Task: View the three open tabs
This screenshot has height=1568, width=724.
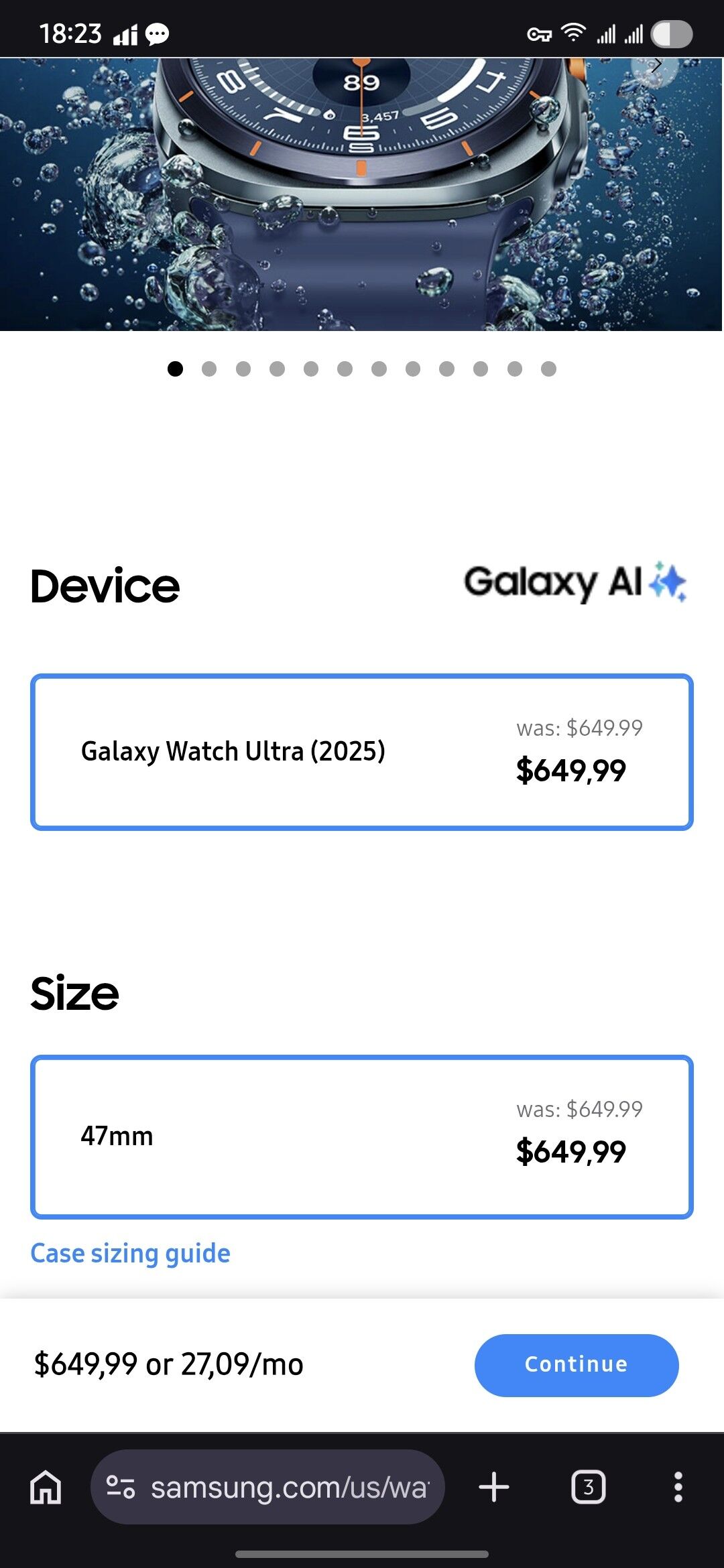Action: tap(588, 1488)
